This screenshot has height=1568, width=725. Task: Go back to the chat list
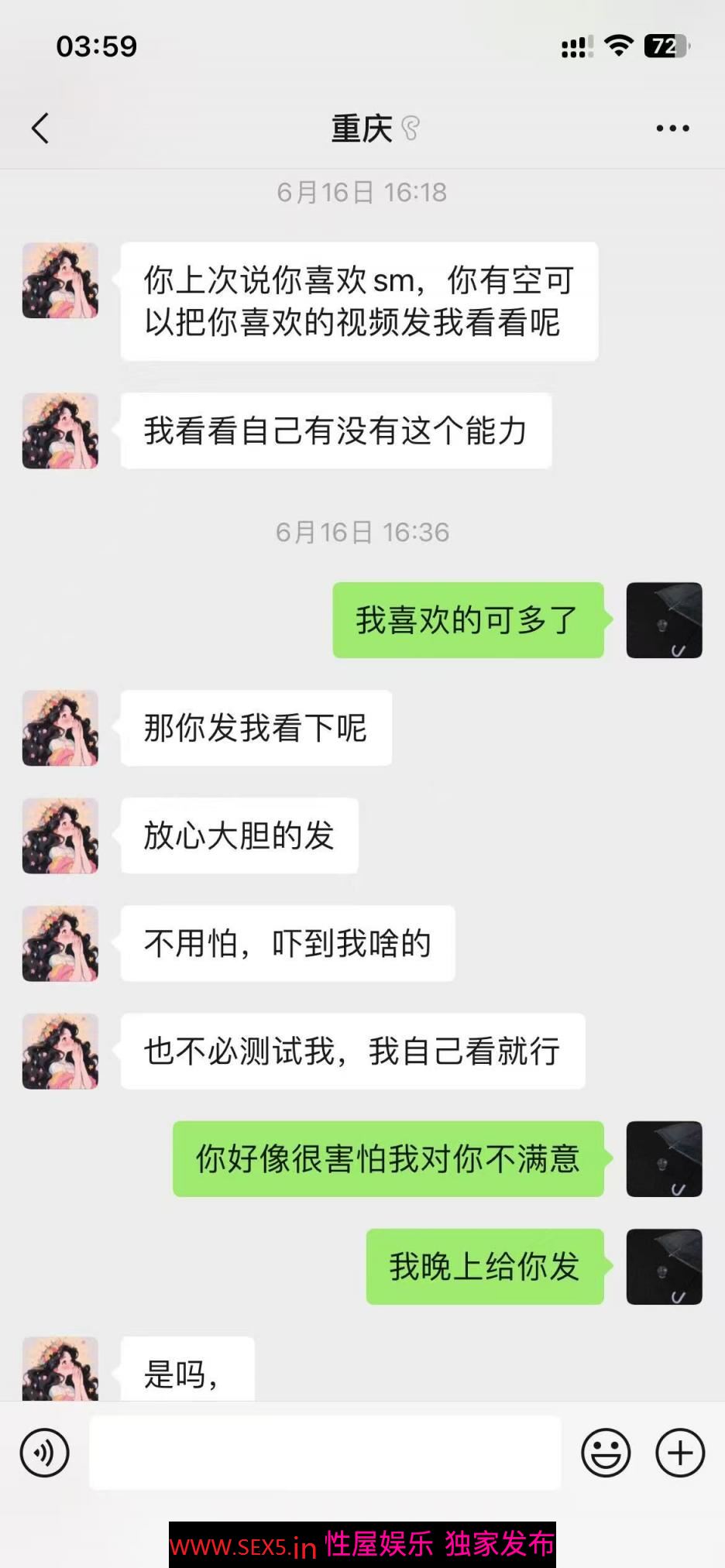(x=40, y=129)
